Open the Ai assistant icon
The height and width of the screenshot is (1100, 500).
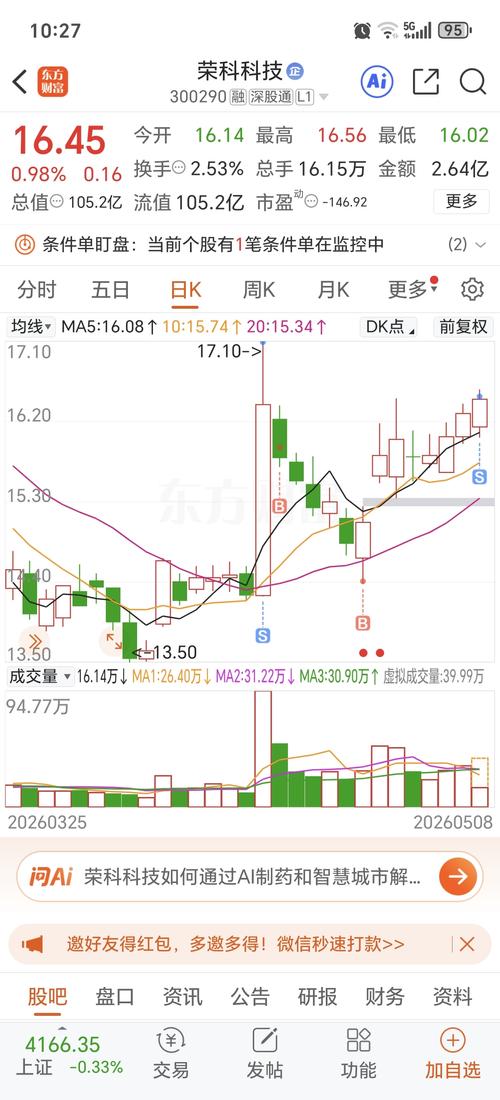click(377, 81)
